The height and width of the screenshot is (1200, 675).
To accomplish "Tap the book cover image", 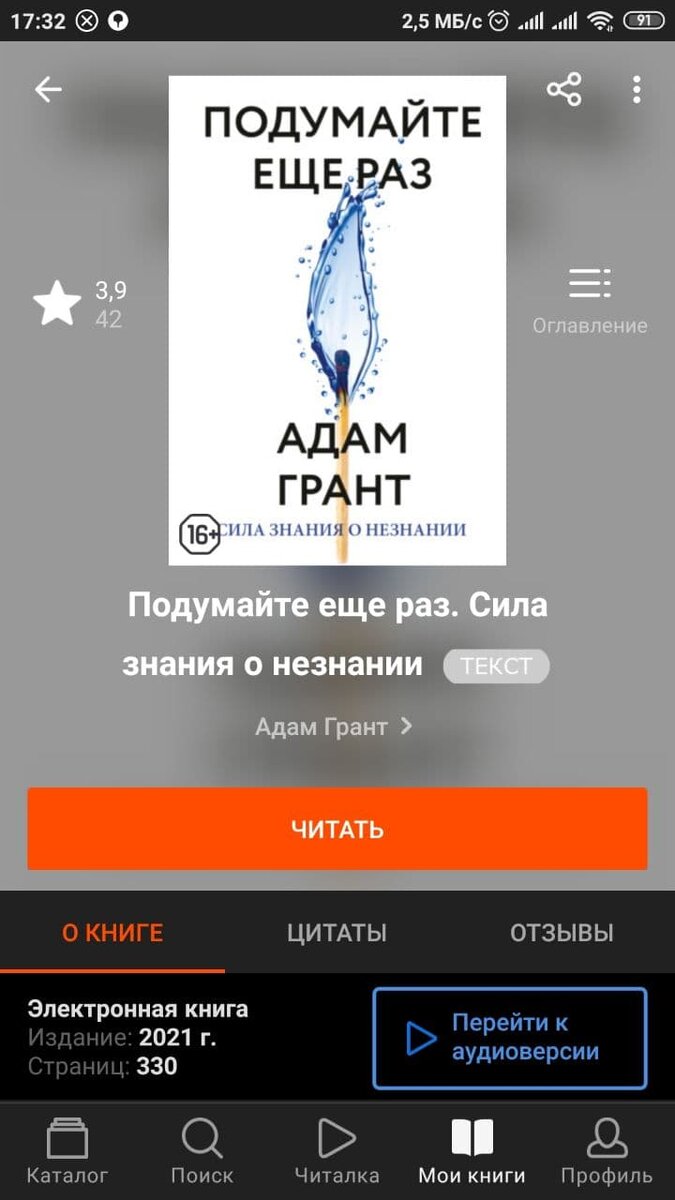I will tap(337, 320).
